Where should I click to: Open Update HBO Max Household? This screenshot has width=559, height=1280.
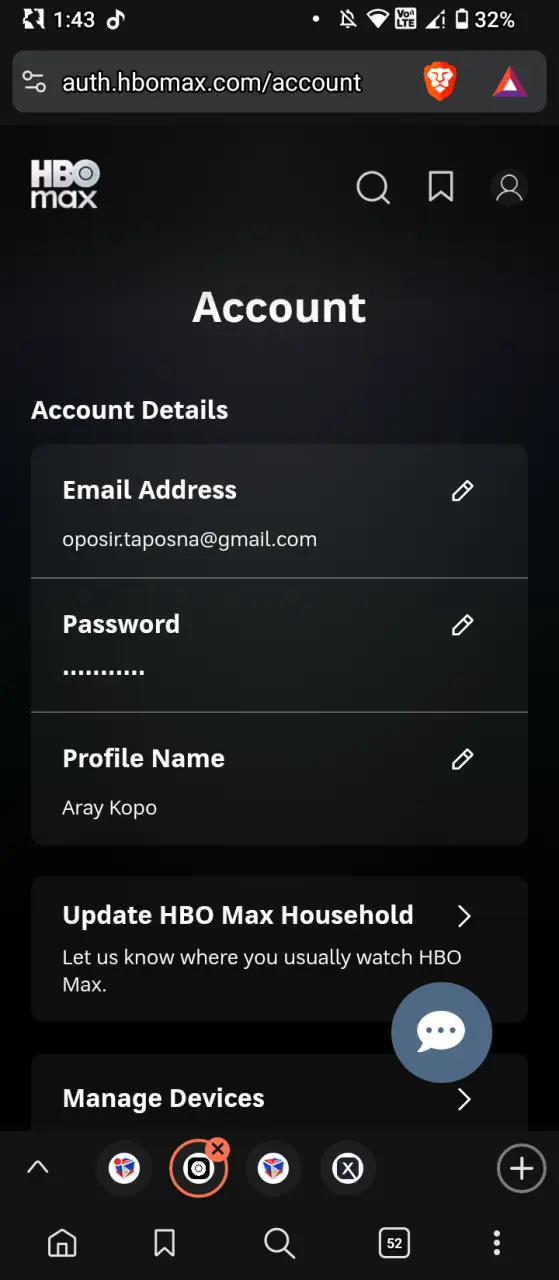point(279,949)
